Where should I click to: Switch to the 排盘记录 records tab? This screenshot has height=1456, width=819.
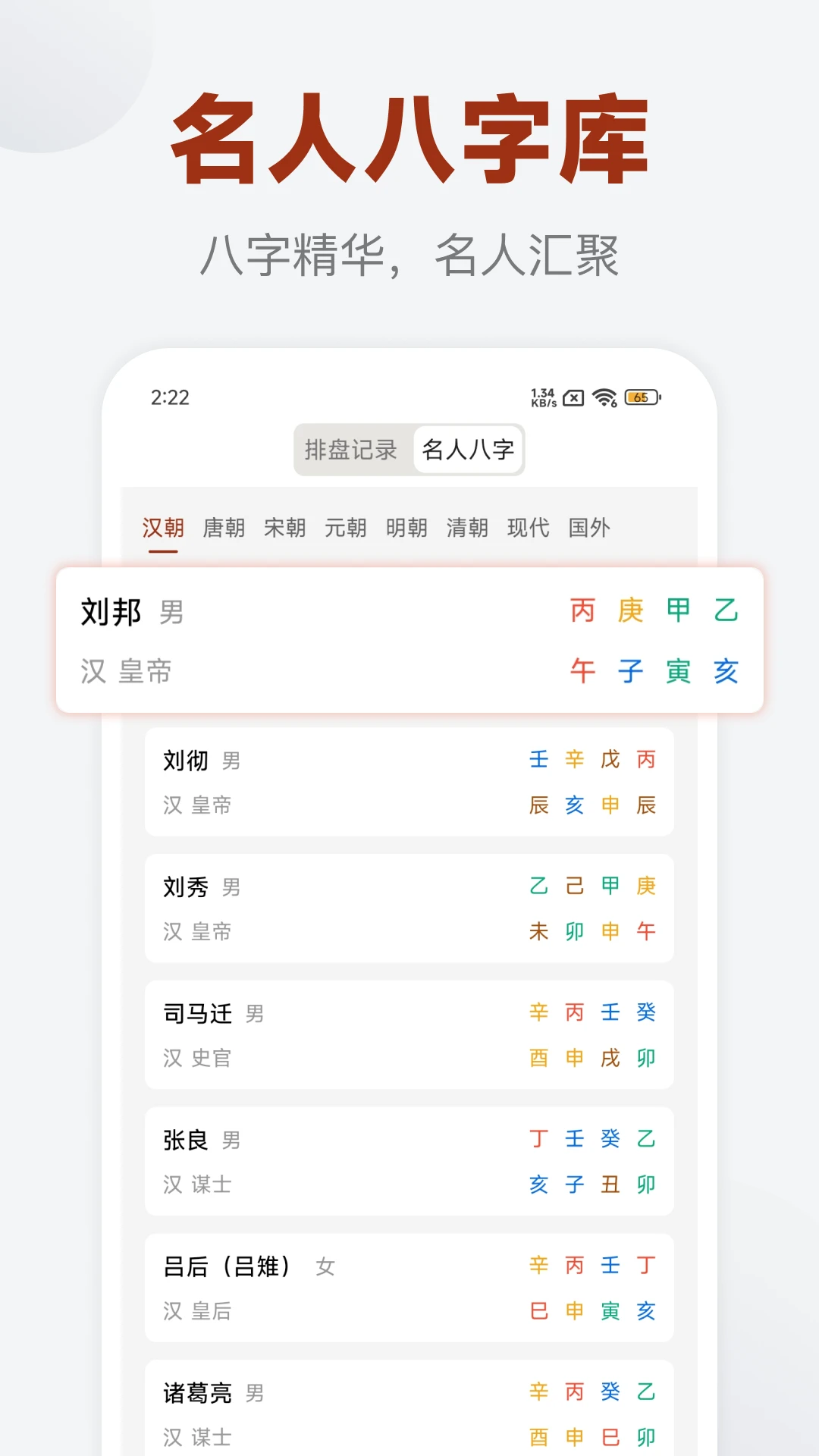(x=350, y=448)
